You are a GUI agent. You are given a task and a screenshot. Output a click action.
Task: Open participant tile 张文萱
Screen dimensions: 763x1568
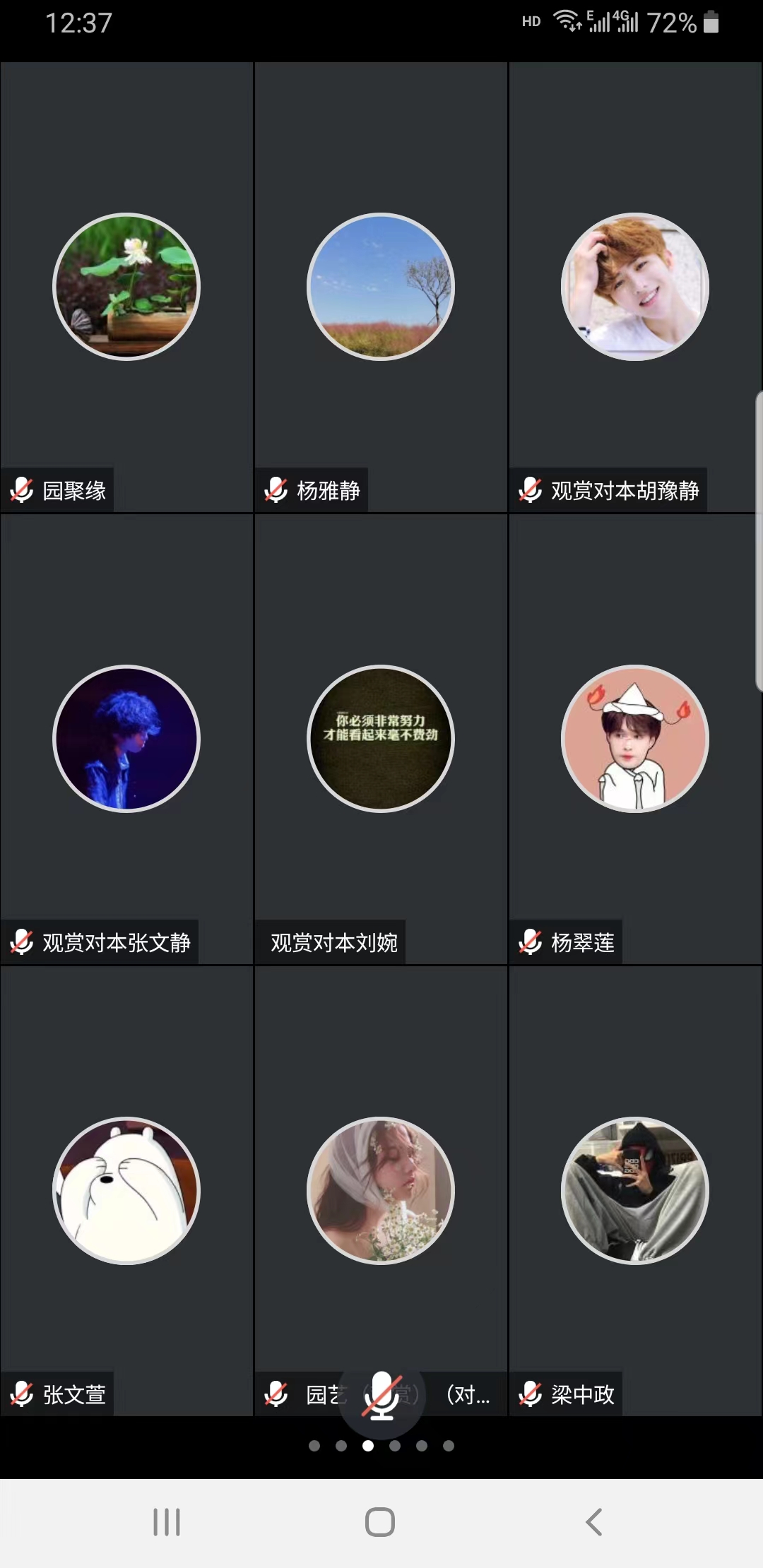[x=126, y=1191]
